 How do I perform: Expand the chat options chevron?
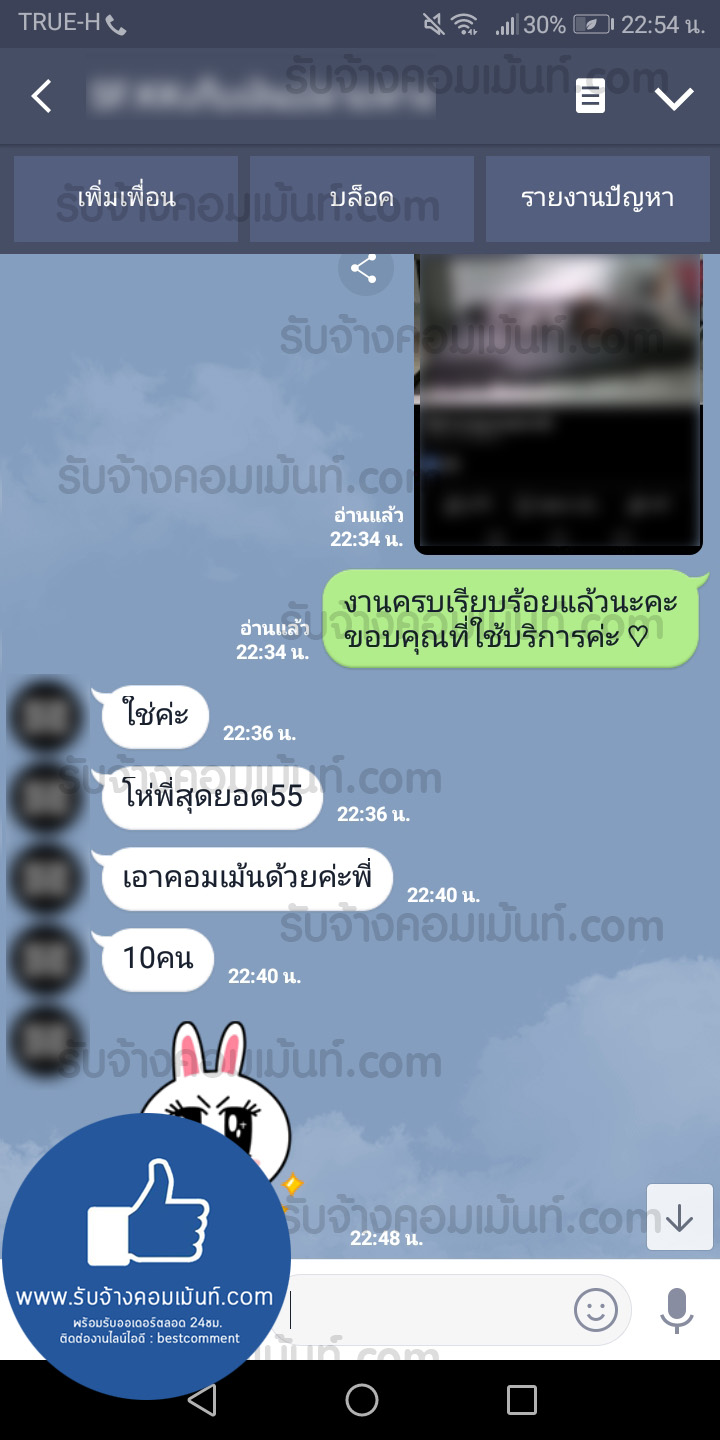click(674, 98)
